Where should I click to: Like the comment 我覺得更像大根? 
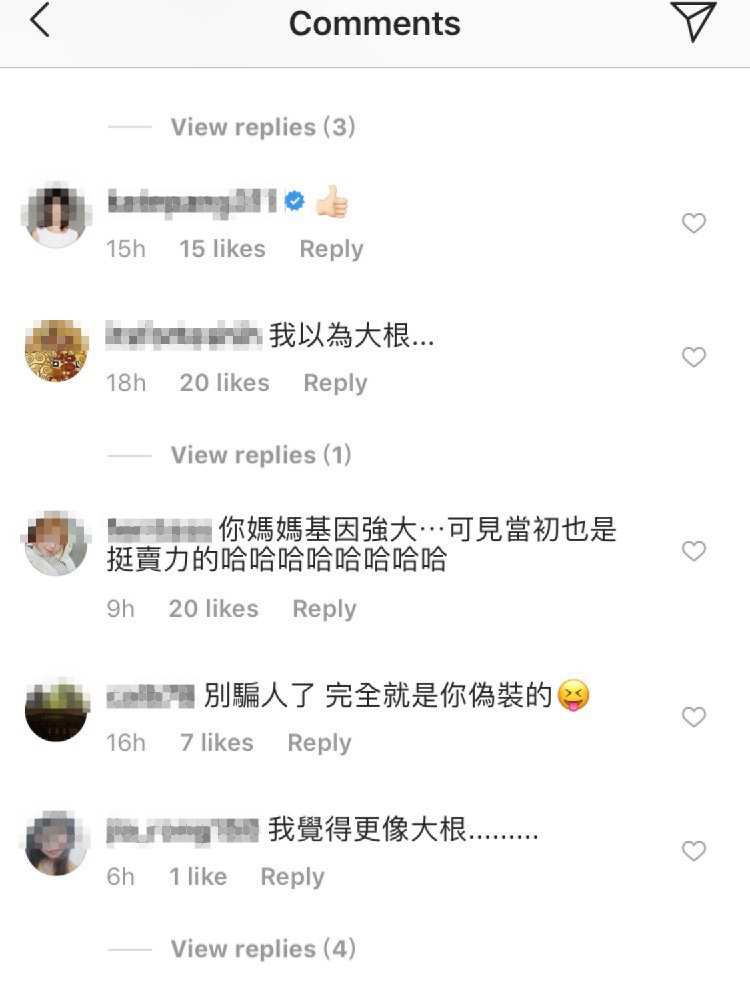coord(693,851)
